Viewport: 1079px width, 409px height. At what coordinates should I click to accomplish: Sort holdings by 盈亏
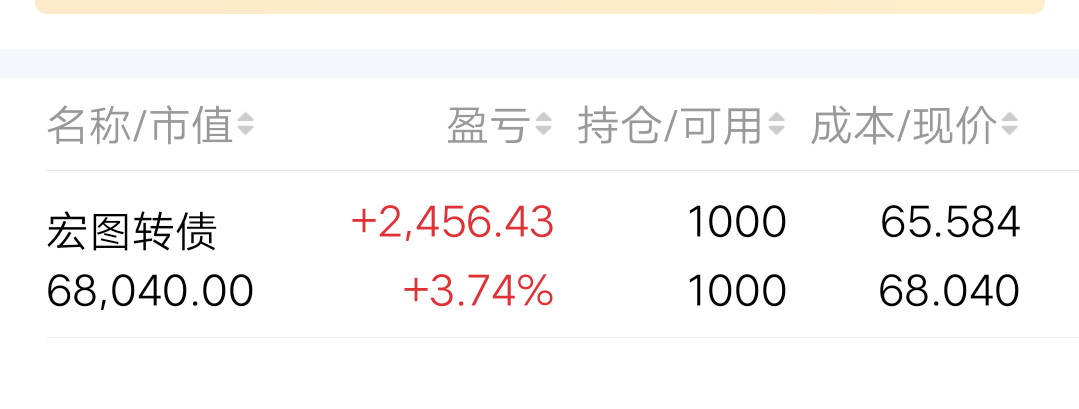pos(498,126)
